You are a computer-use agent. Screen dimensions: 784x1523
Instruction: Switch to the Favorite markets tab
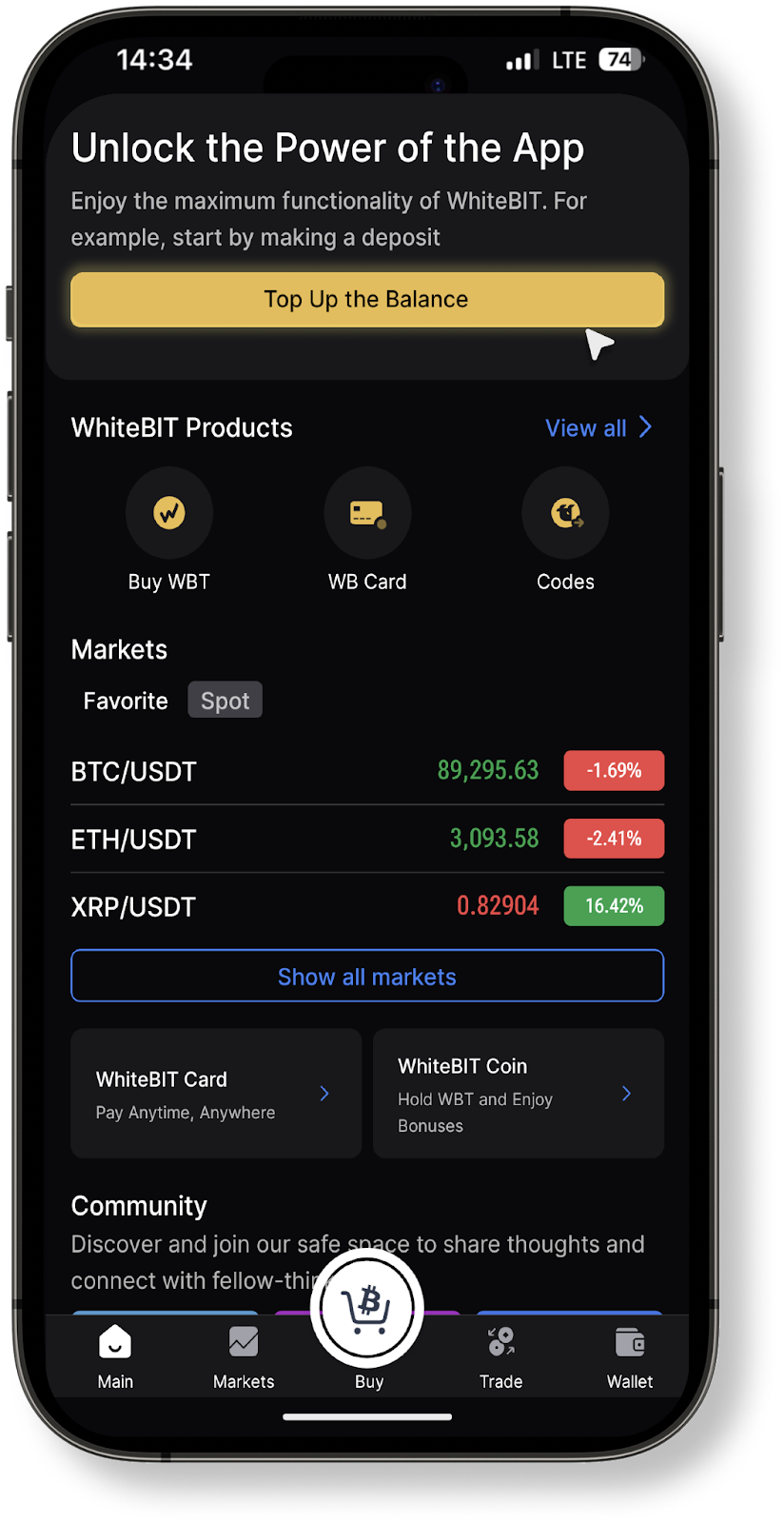[x=126, y=701]
